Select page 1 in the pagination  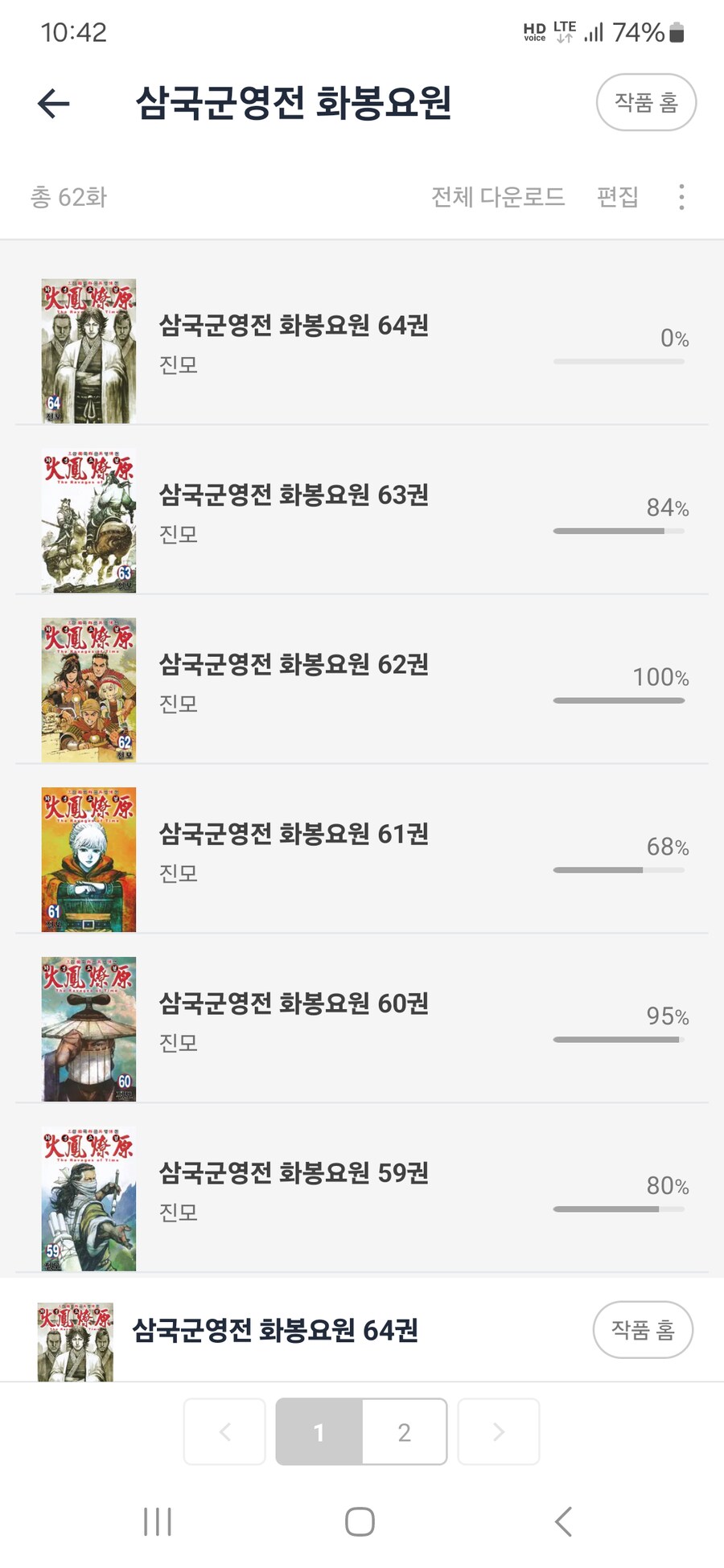(x=319, y=1431)
